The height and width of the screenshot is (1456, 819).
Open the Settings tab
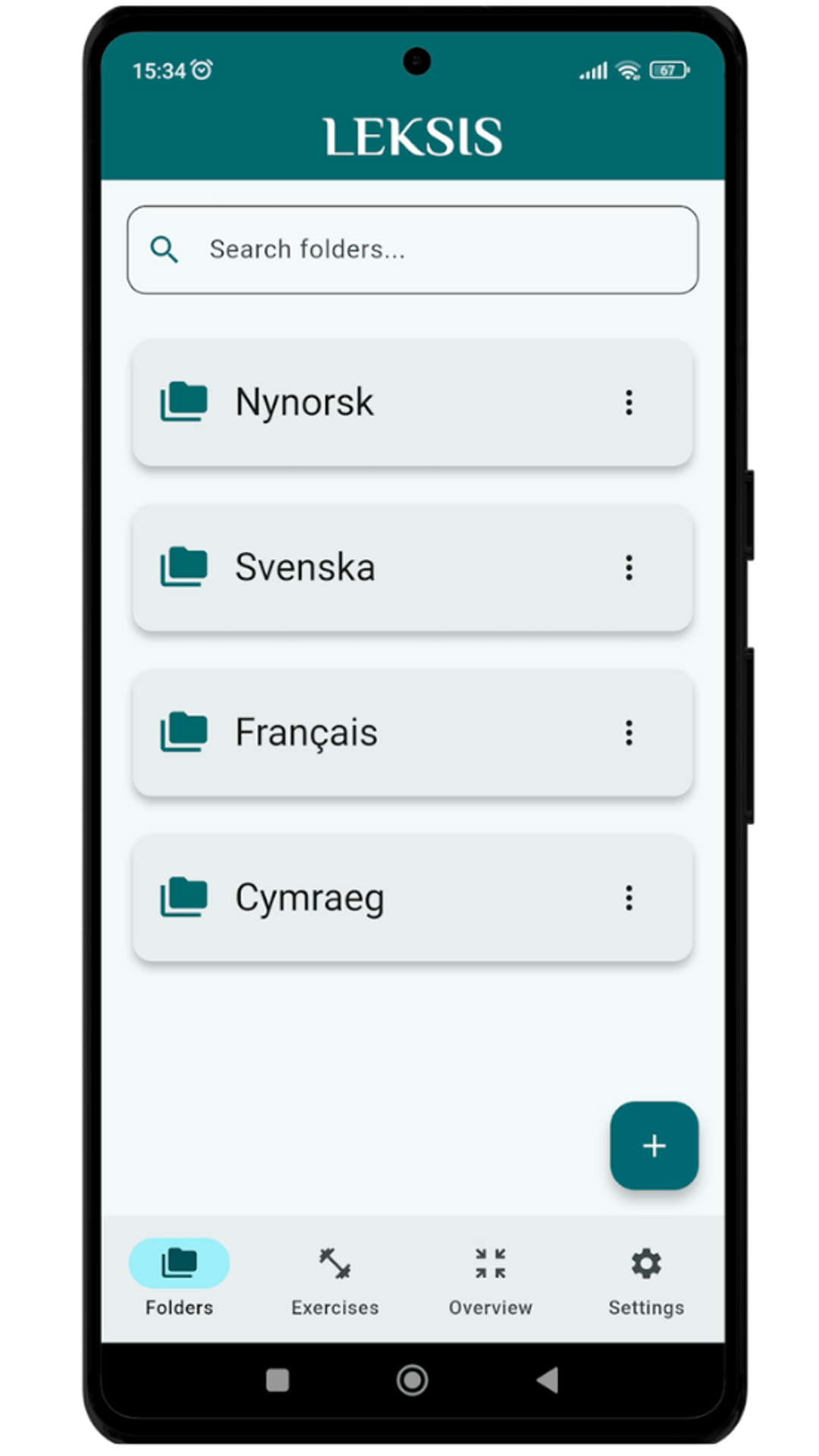pos(646,1279)
